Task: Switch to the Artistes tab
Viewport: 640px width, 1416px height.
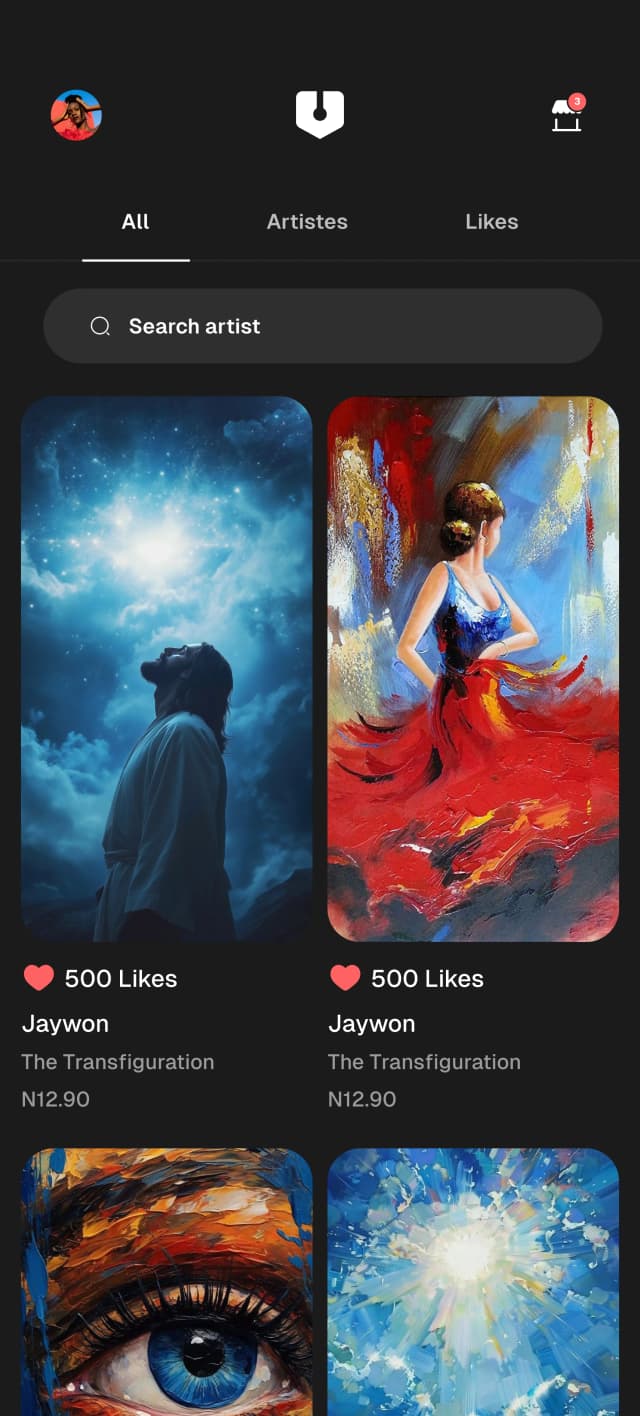Action: (307, 222)
